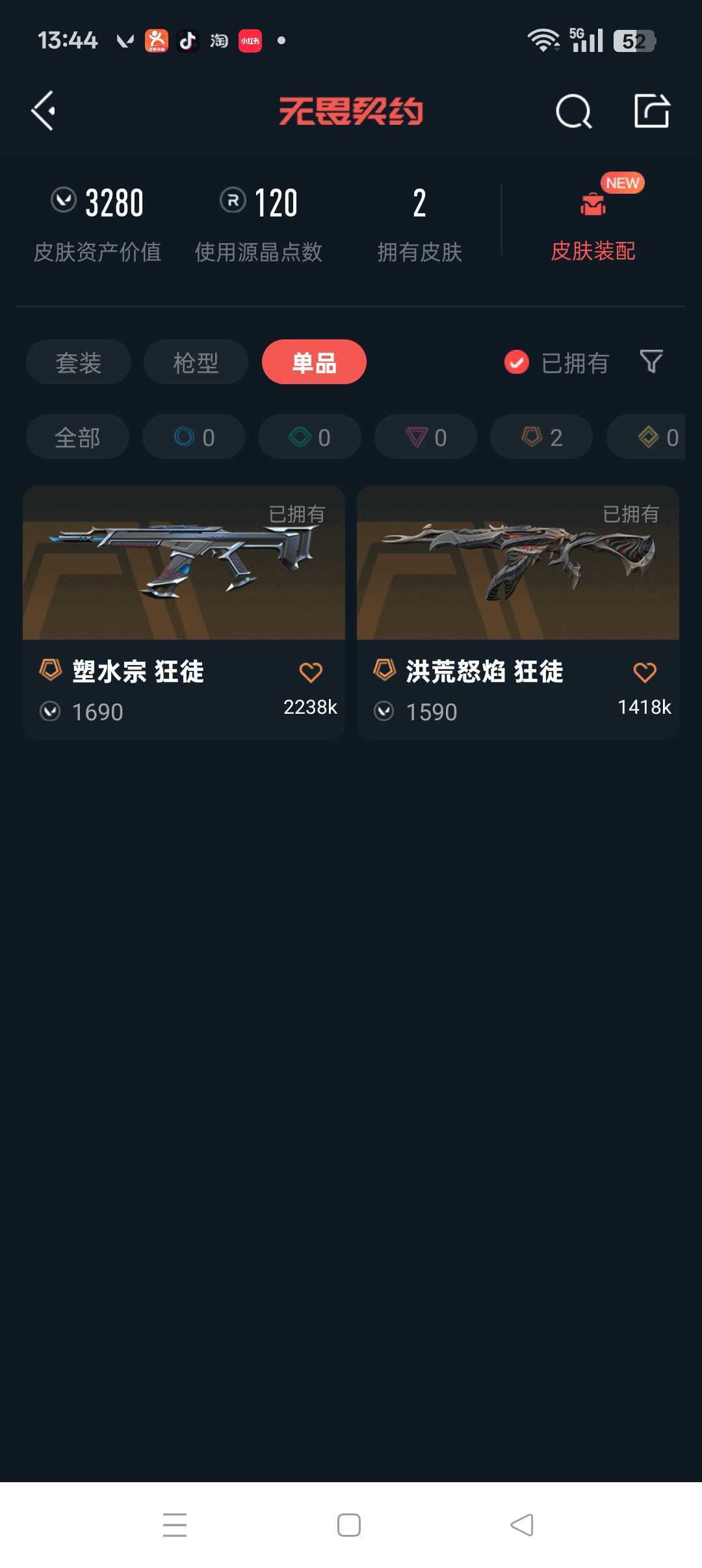
Task: Select the 单品 tab
Action: pos(314,362)
